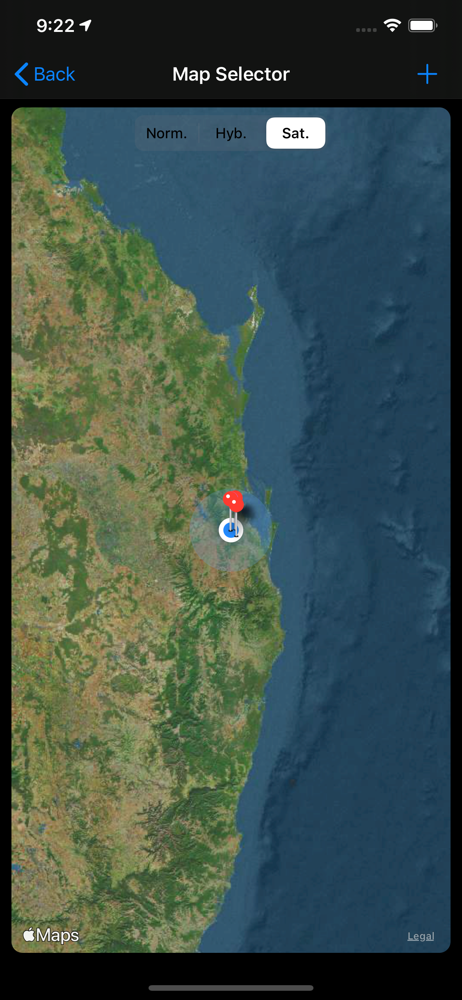This screenshot has height=1000, width=462.
Task: Open the Legal link on the map
Action: 421,936
